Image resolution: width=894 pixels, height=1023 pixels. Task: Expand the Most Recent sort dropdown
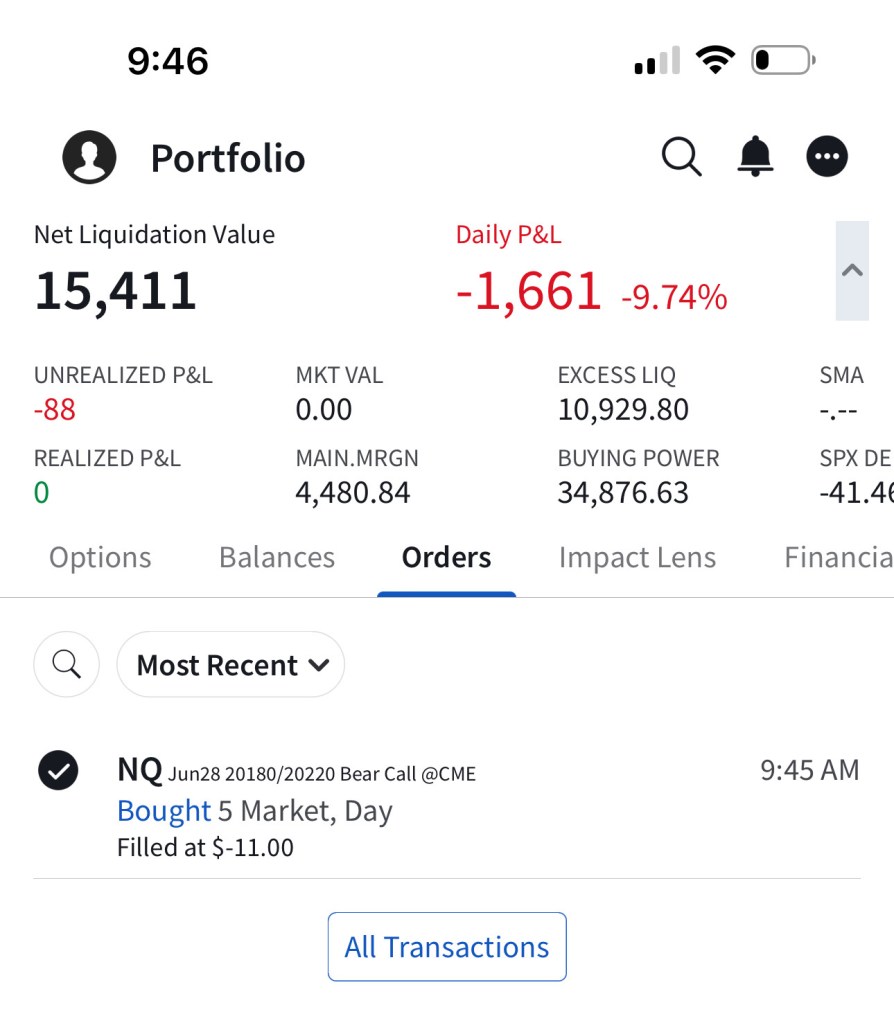click(231, 664)
